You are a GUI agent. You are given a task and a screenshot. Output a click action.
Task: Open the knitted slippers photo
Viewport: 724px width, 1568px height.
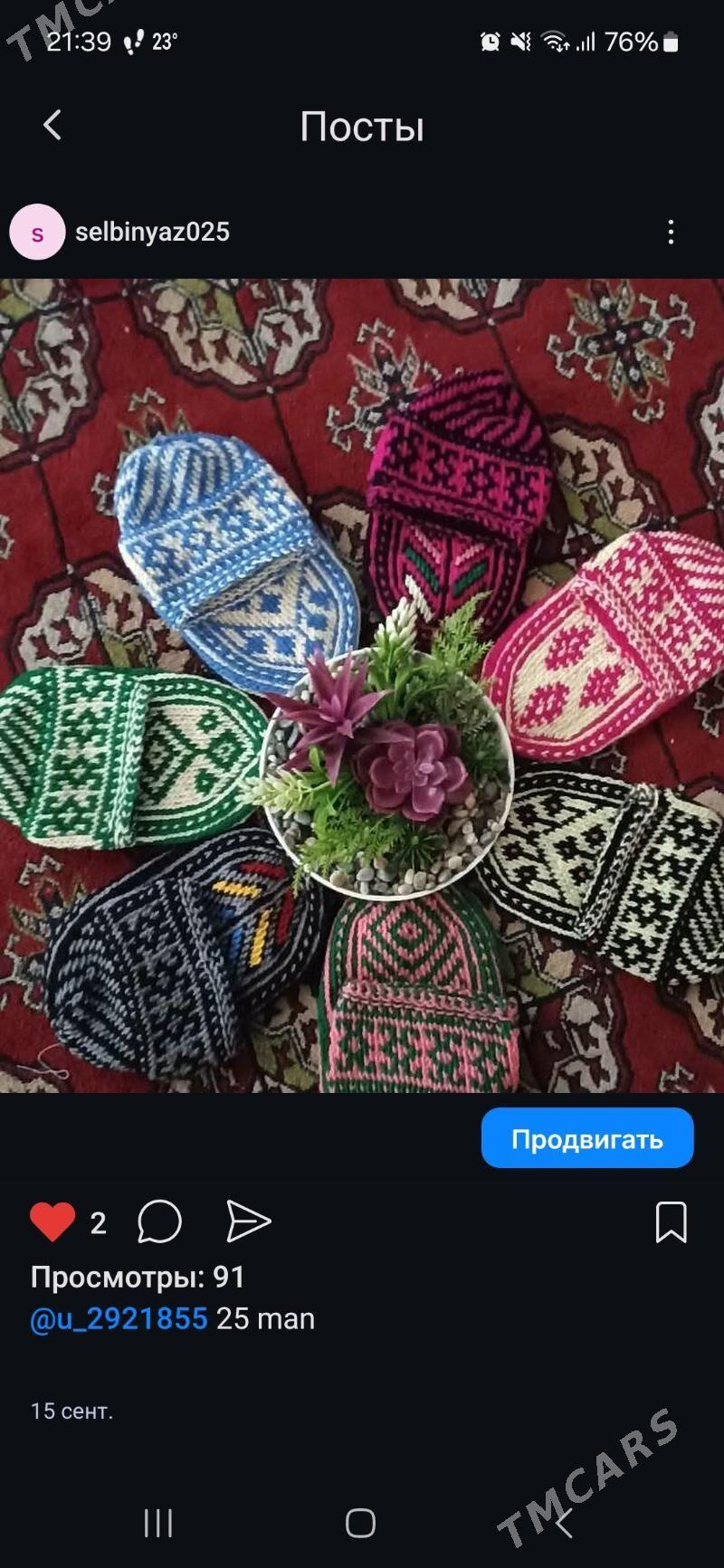click(x=362, y=685)
